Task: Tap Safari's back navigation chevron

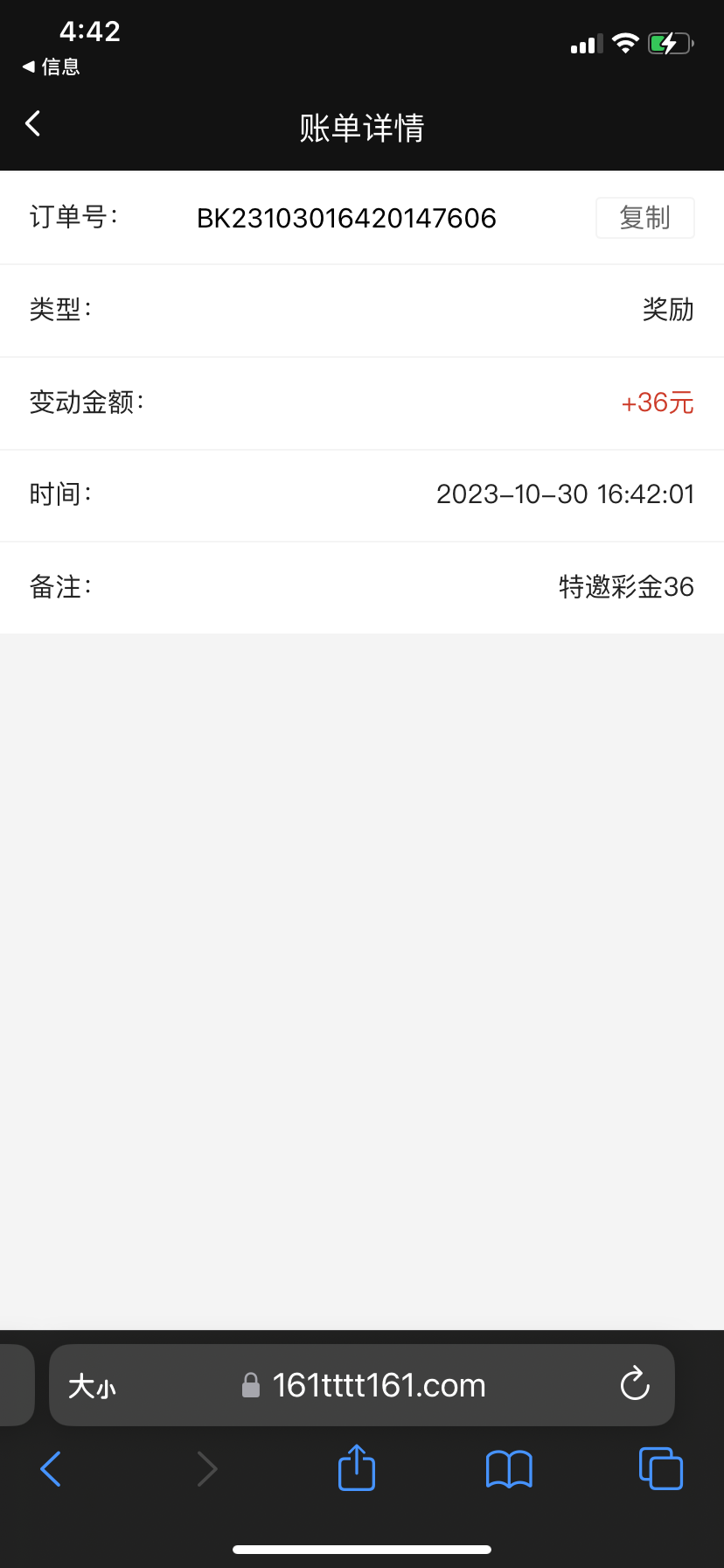Action: tap(51, 1468)
